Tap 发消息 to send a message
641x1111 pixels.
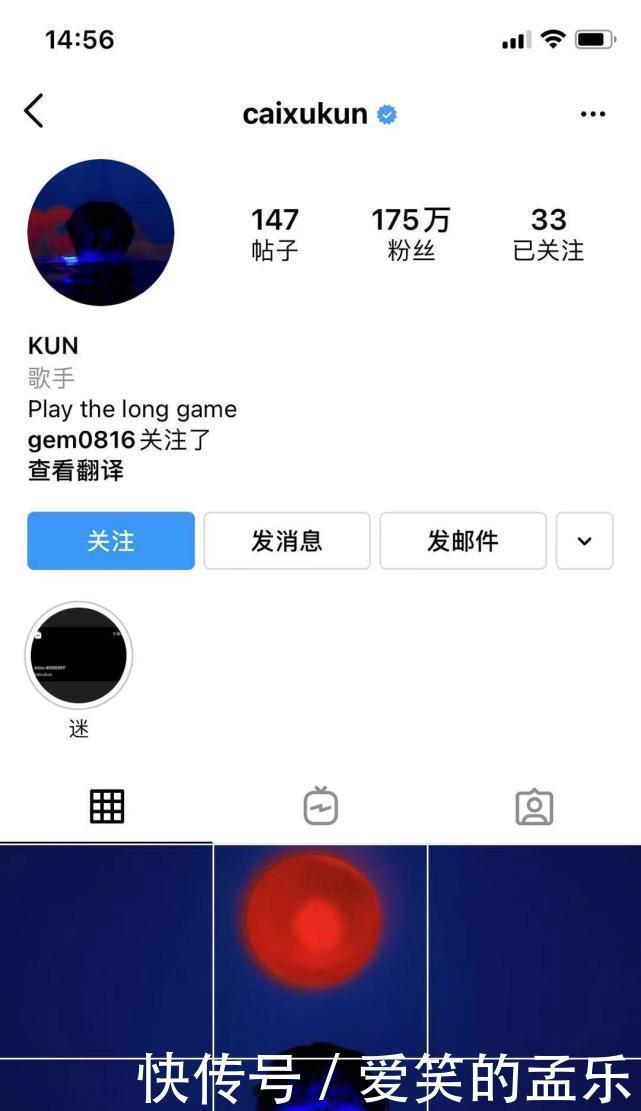287,541
